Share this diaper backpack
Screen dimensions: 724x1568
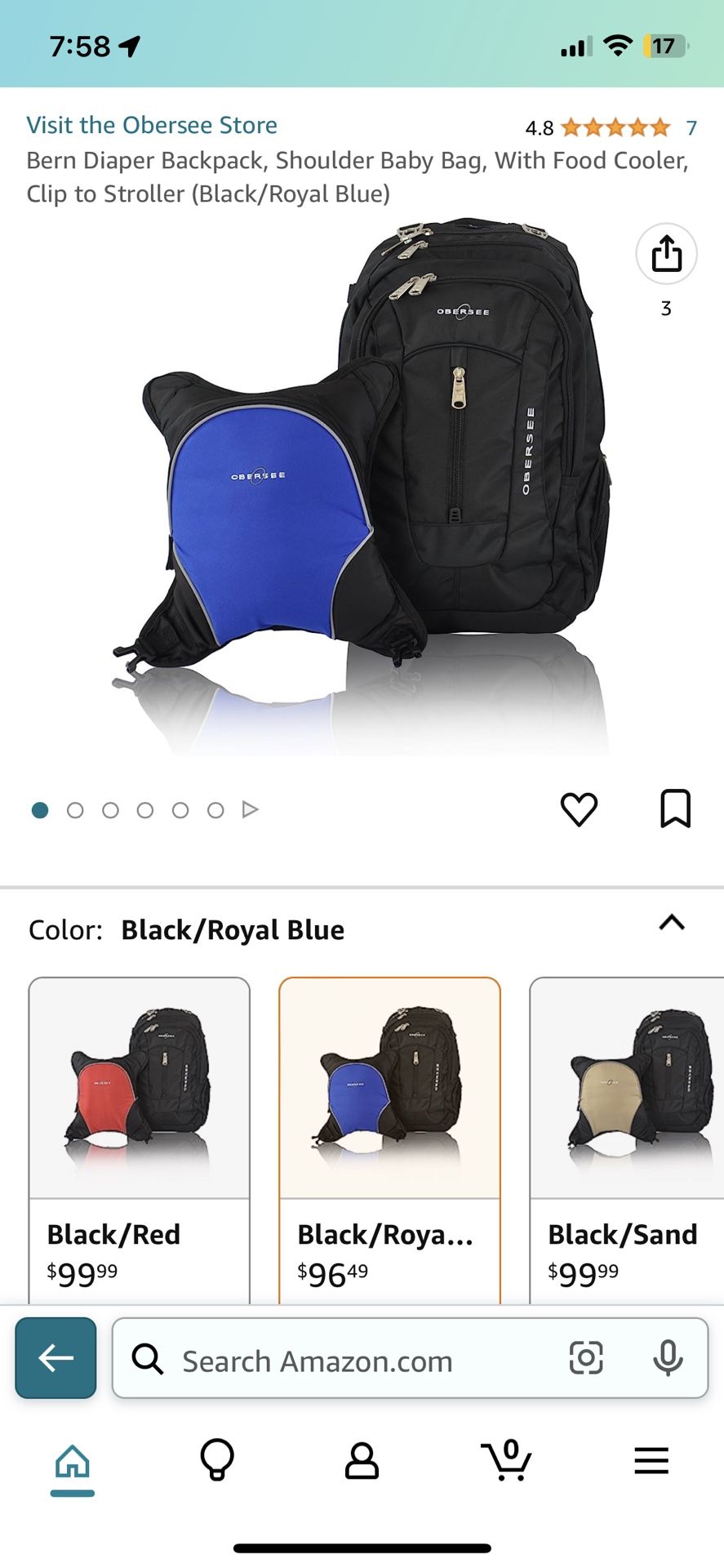coord(666,253)
